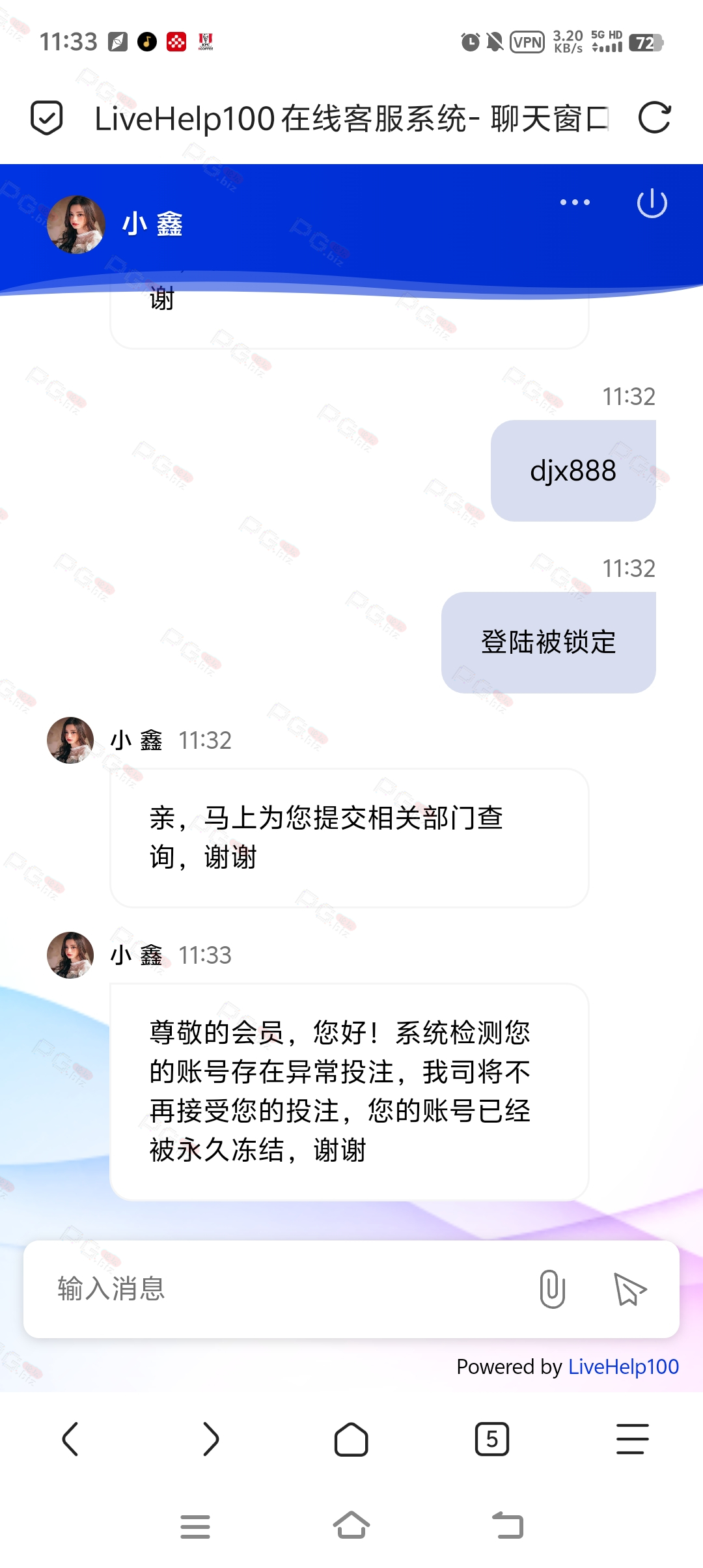
Task: Open the browser home page
Action: [351, 1439]
